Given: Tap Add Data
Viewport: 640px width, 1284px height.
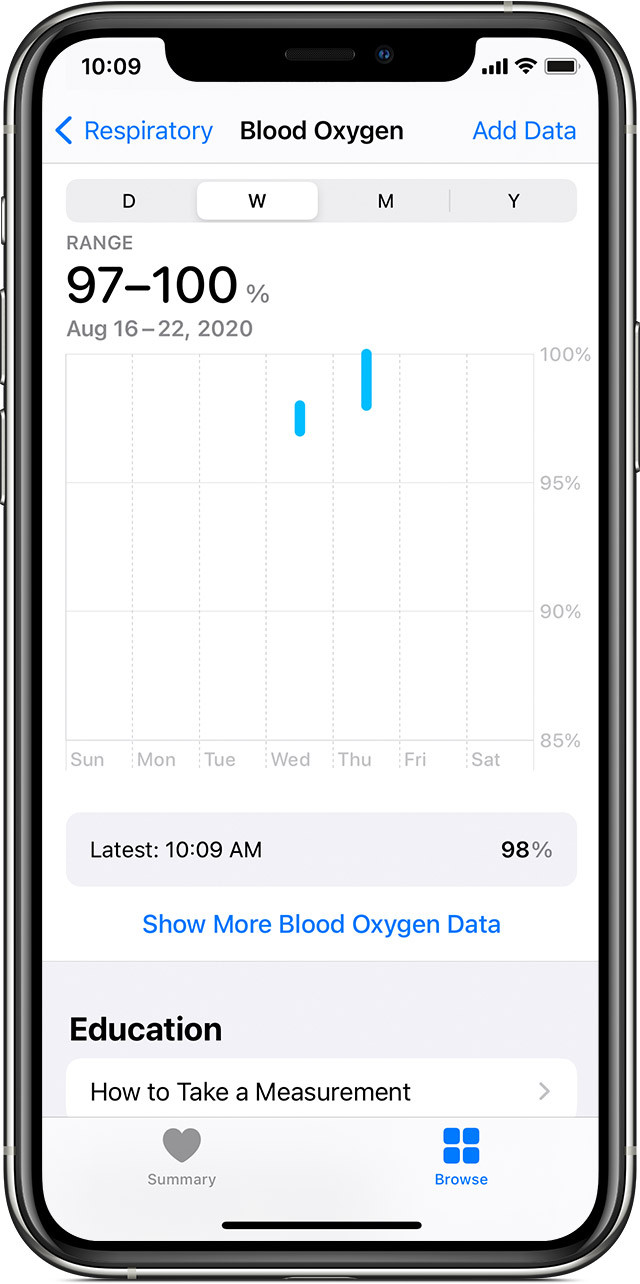Looking at the screenshot, I should click(x=524, y=131).
